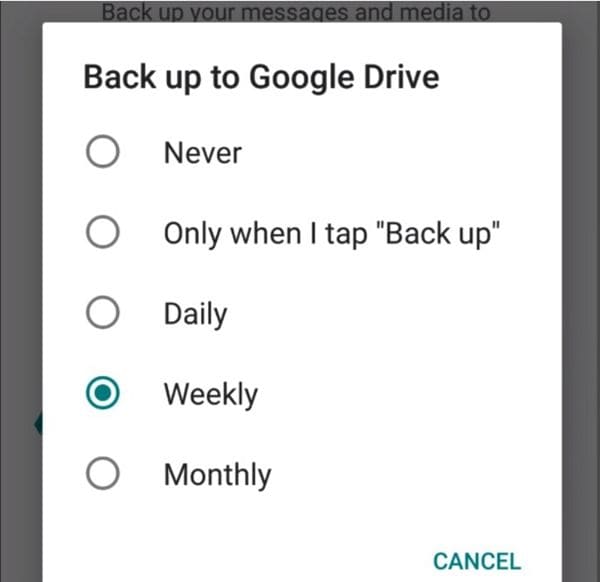
Task: Choose Monthly backup frequency
Action: click(104, 474)
